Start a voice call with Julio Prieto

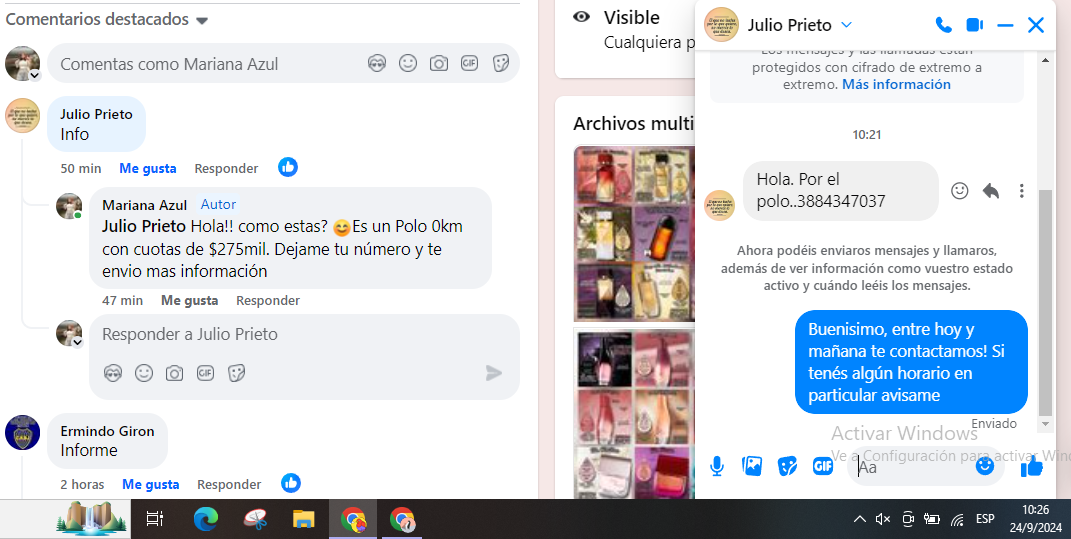click(x=943, y=25)
